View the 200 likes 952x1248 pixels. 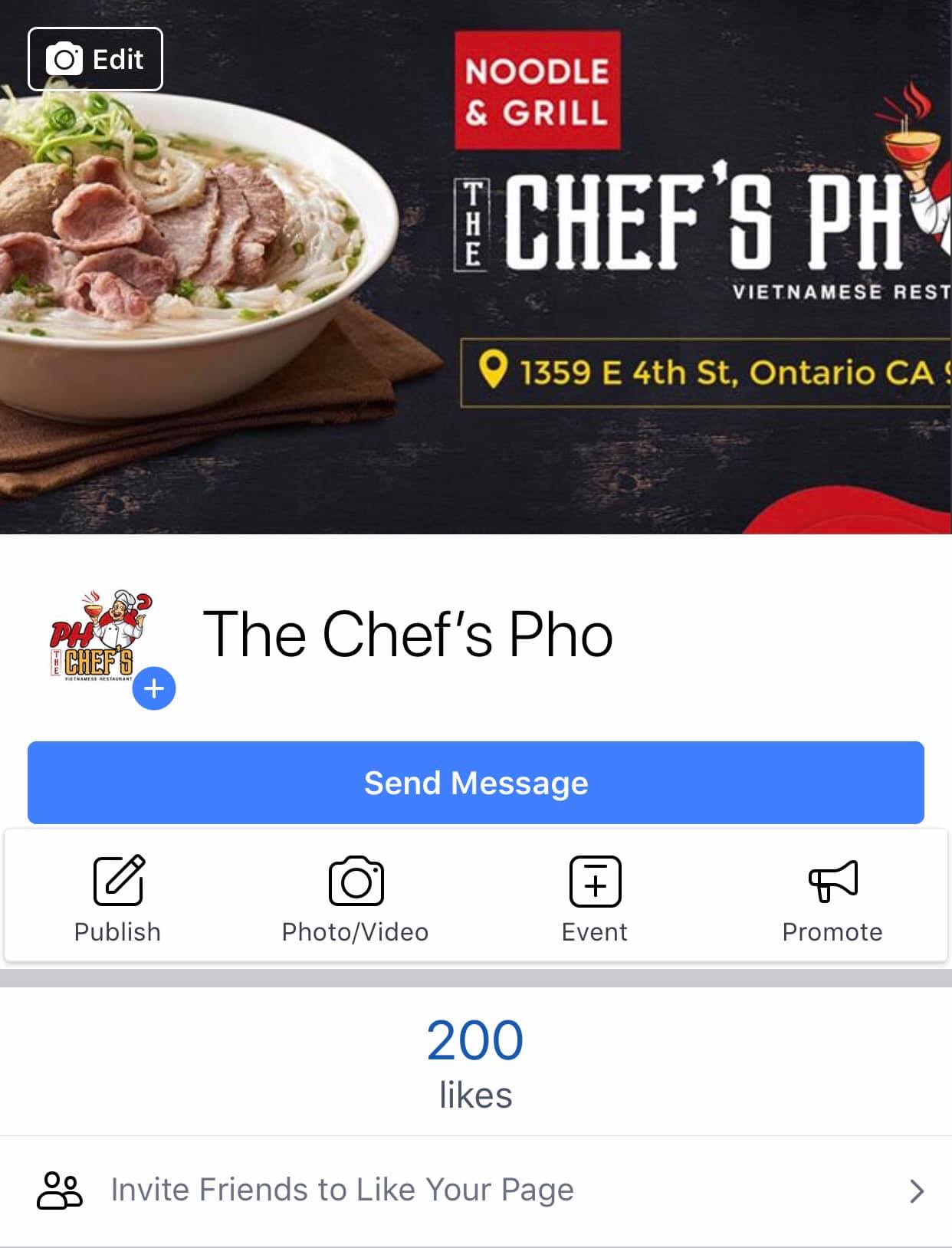475,1061
